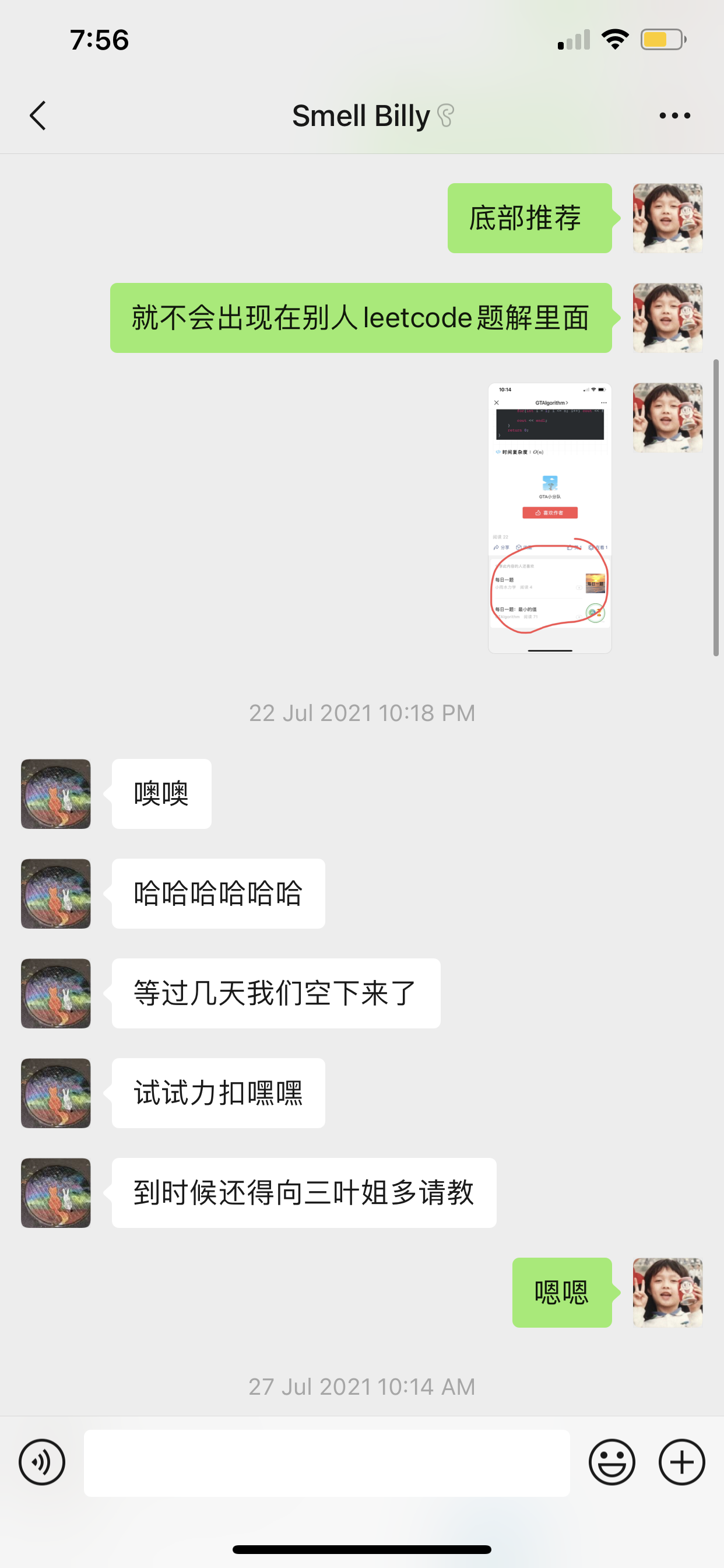This screenshot has width=724, height=1568.
Task: Open the three-dot chat info menu
Action: coord(674,116)
